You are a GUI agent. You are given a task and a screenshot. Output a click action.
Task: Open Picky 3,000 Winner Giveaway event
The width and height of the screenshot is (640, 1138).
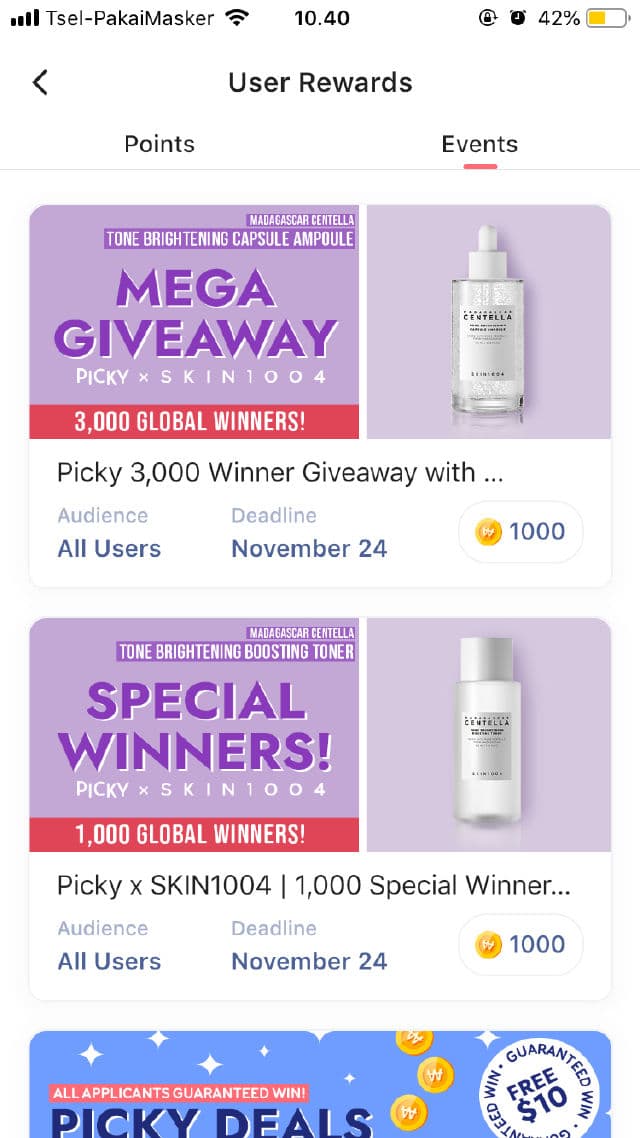320,395
